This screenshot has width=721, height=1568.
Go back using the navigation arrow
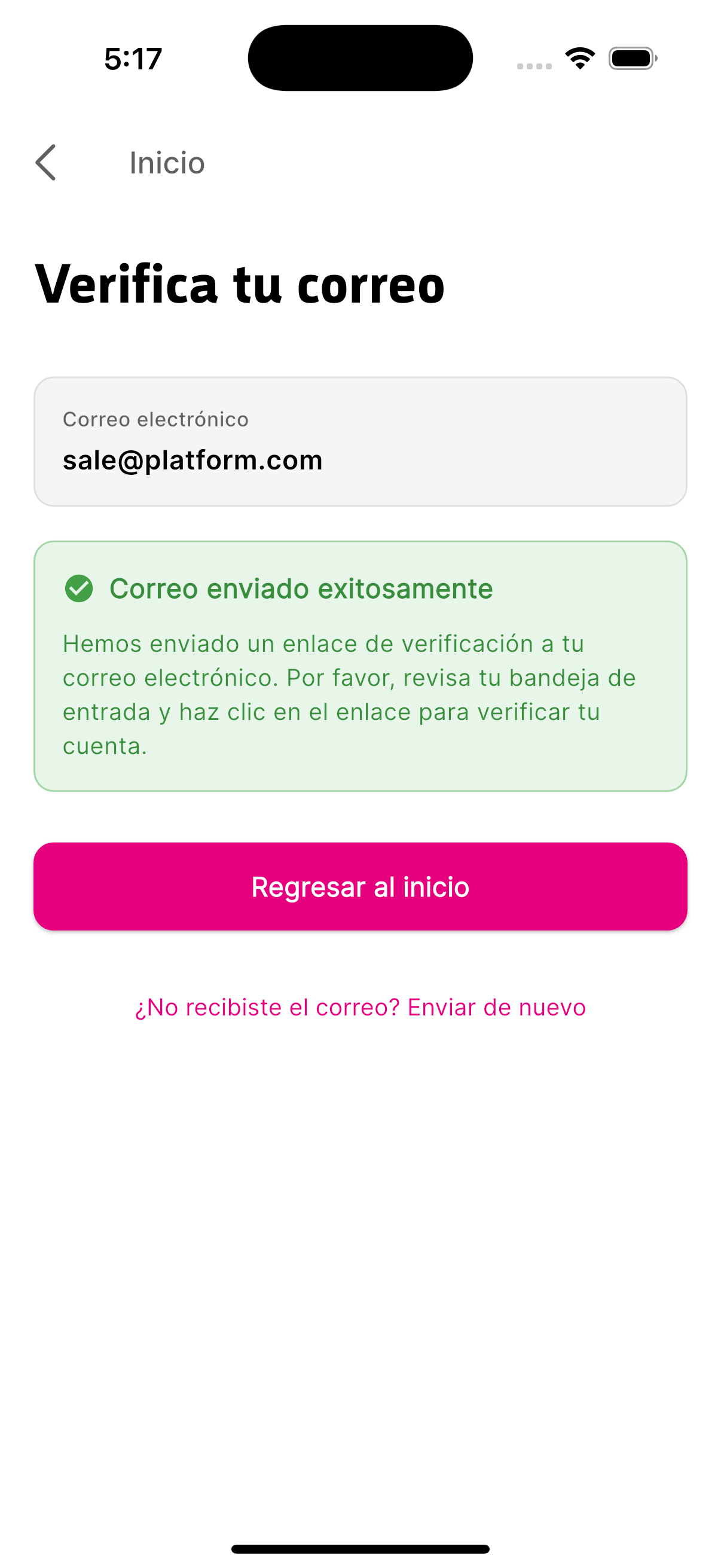tap(46, 163)
